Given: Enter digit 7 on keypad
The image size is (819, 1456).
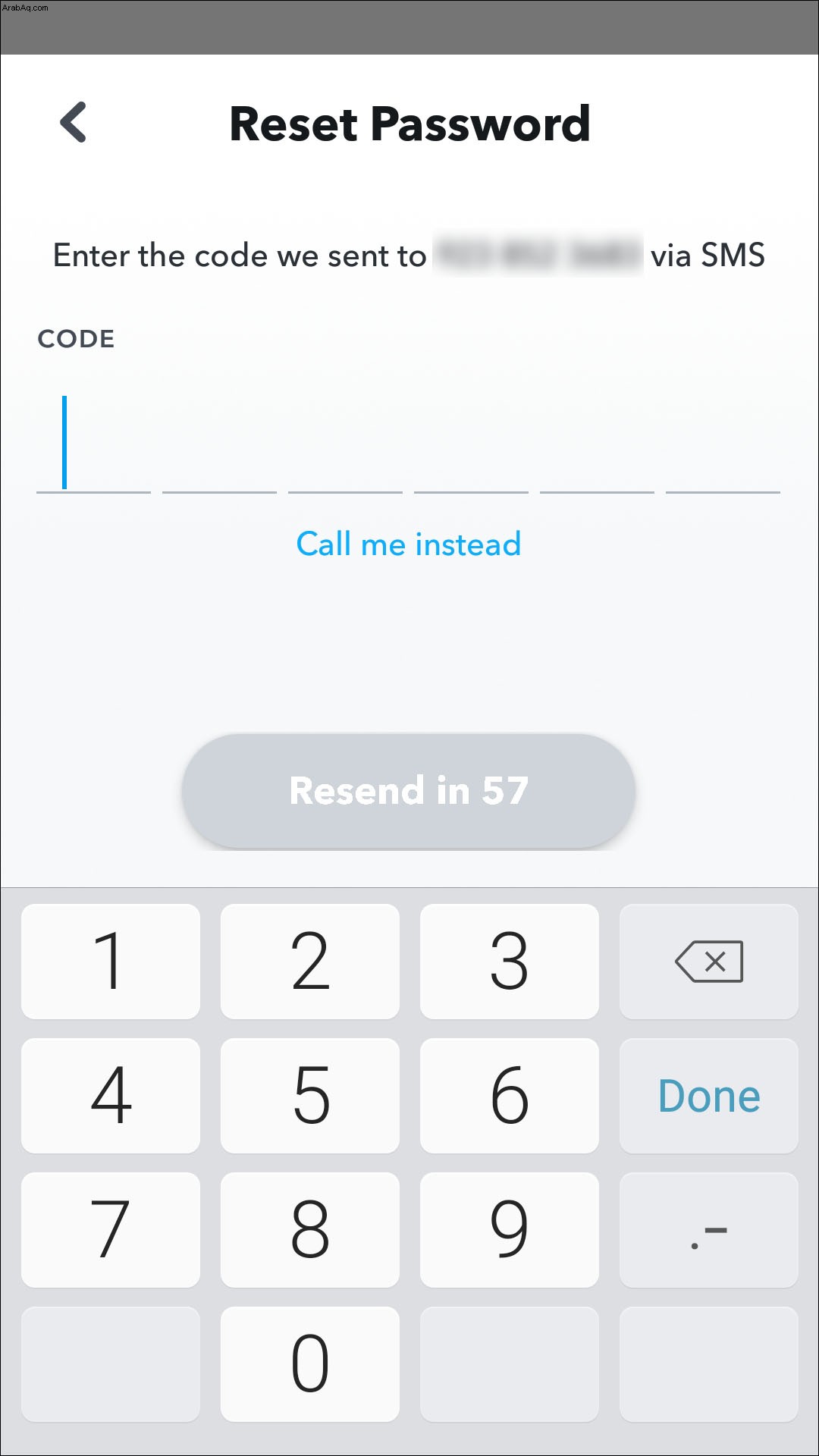Looking at the screenshot, I should pos(111,1229).
